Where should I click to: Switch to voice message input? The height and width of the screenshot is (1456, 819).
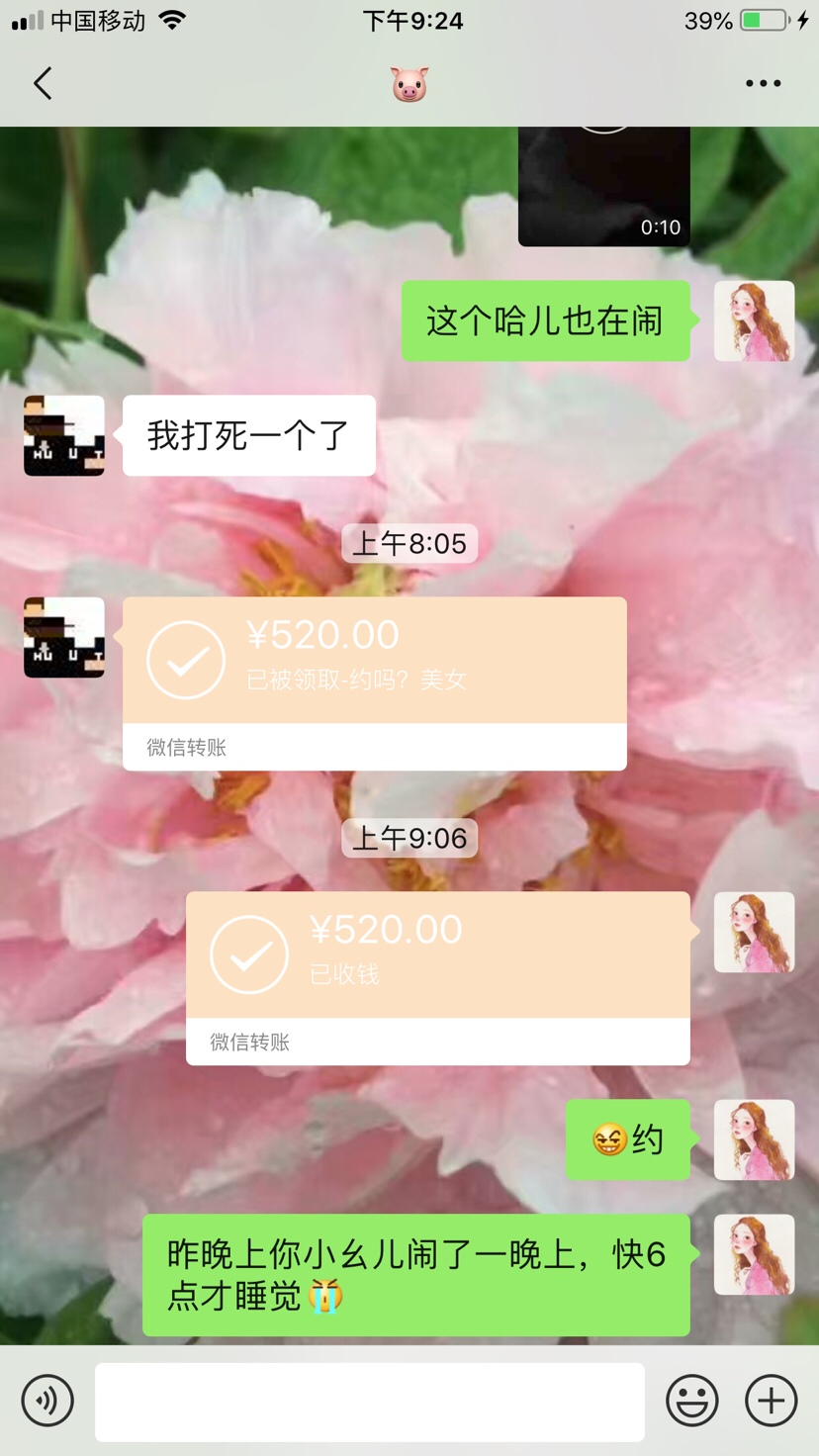47,1400
